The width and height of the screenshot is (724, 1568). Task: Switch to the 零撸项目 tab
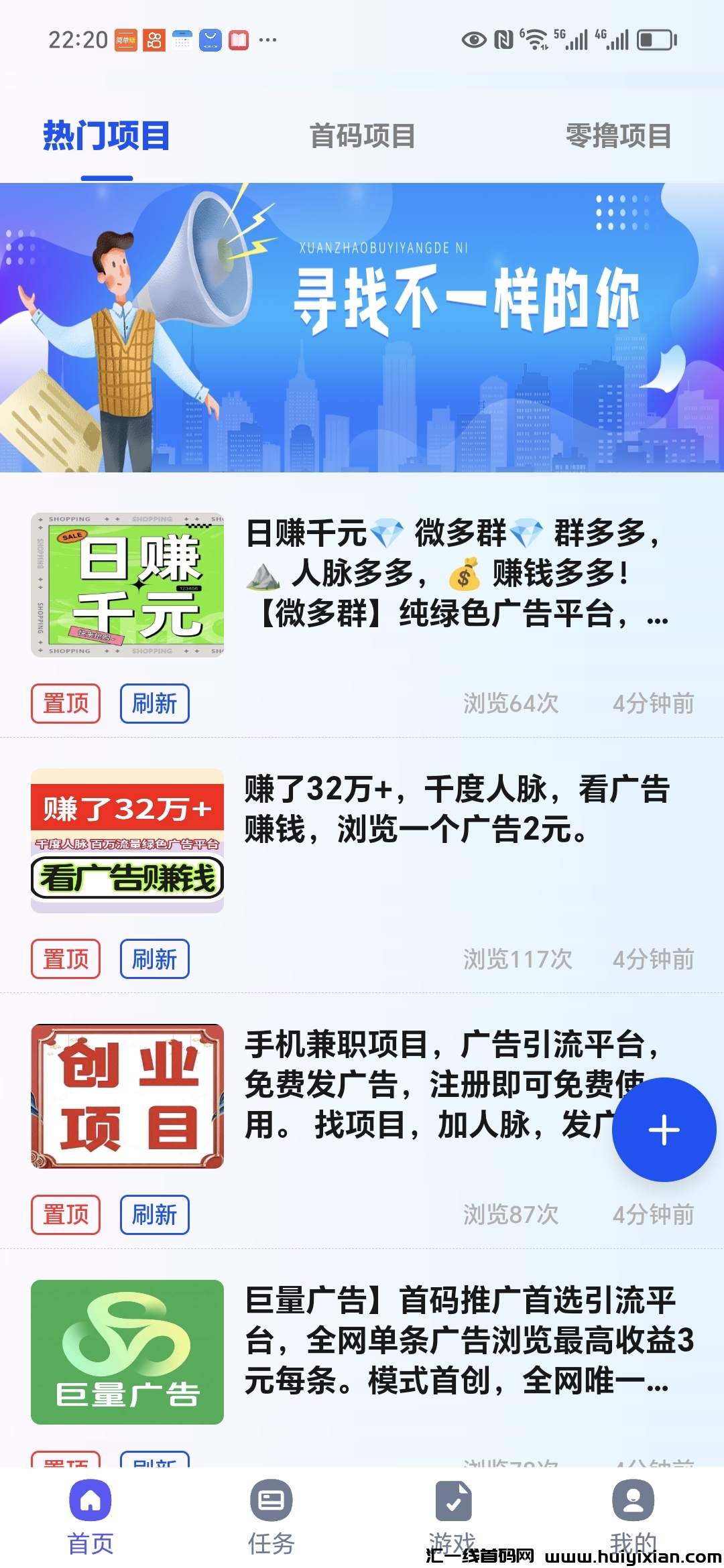pyautogui.click(x=619, y=137)
